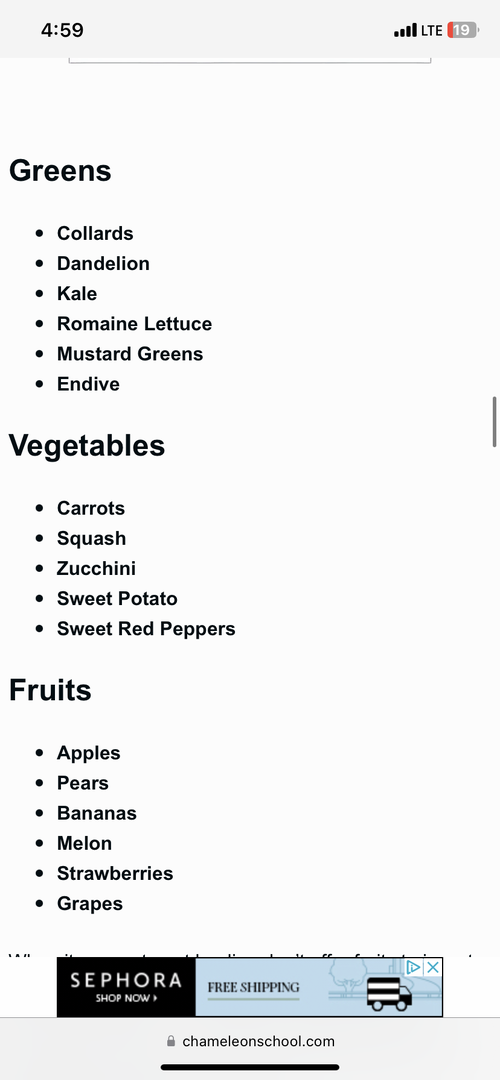Open the AdChoices info icon

click(415, 968)
